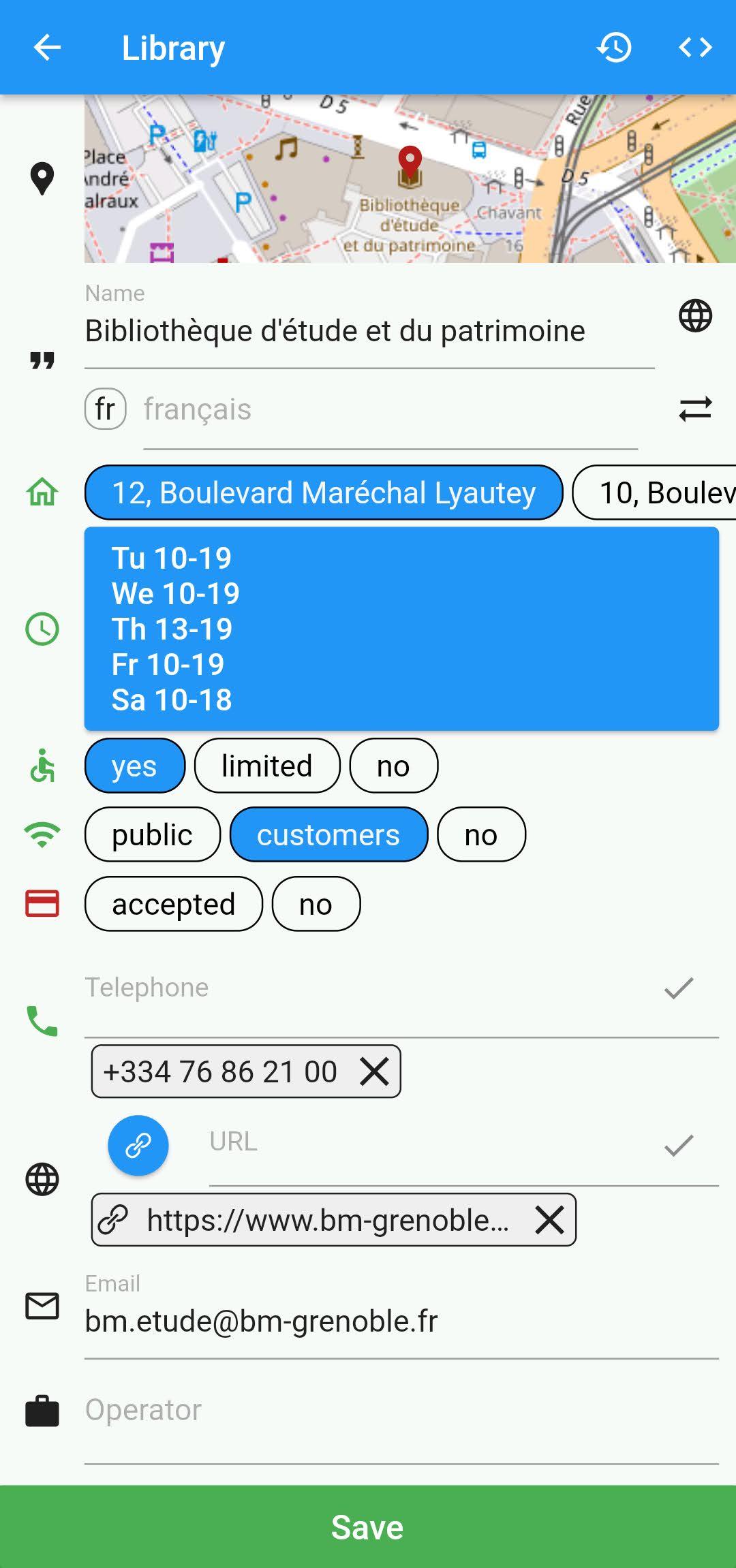
Task: Select address 12, Boulevard Maréchal Lyautey
Action: (x=324, y=492)
